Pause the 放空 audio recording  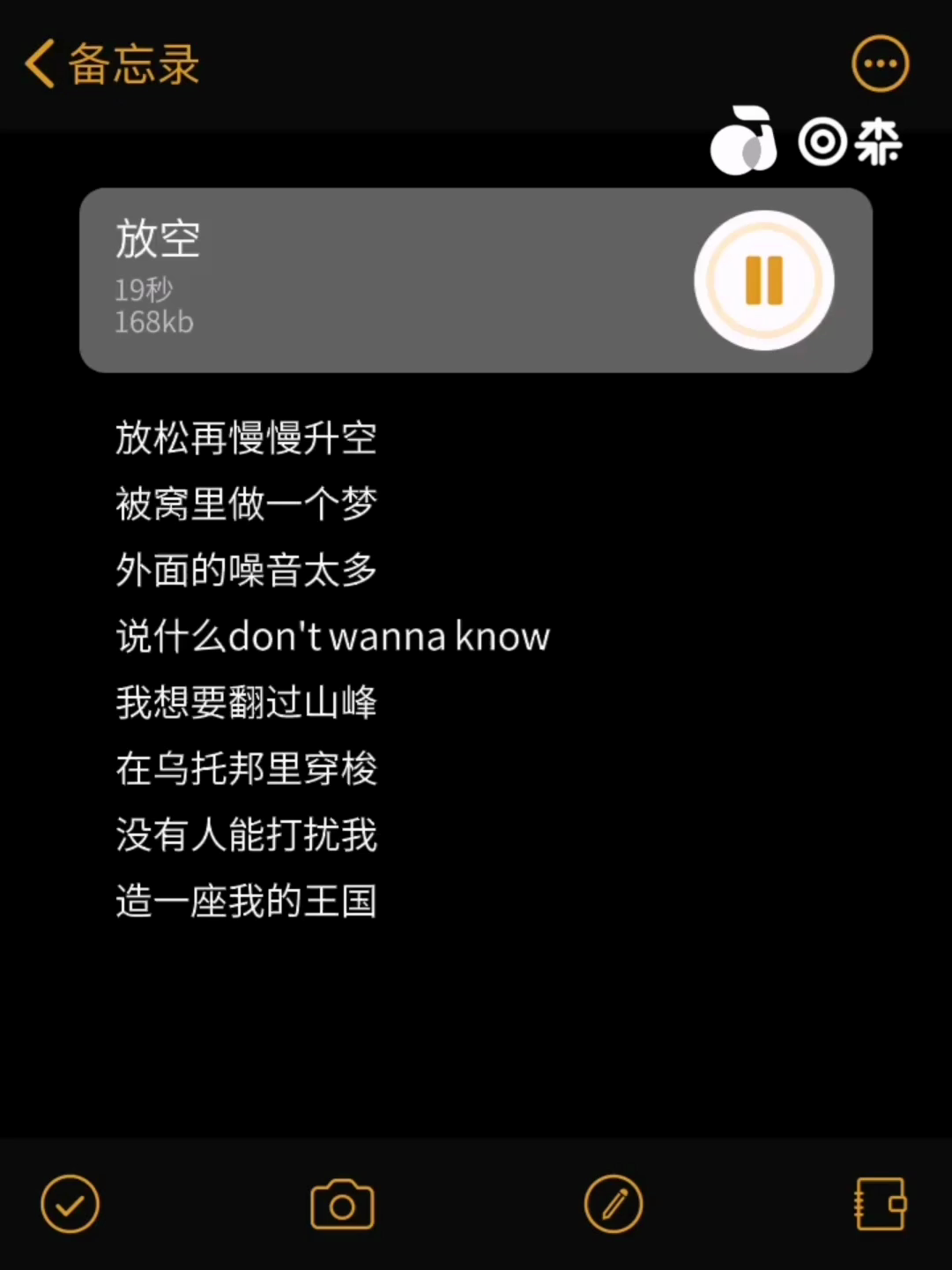[x=763, y=280]
